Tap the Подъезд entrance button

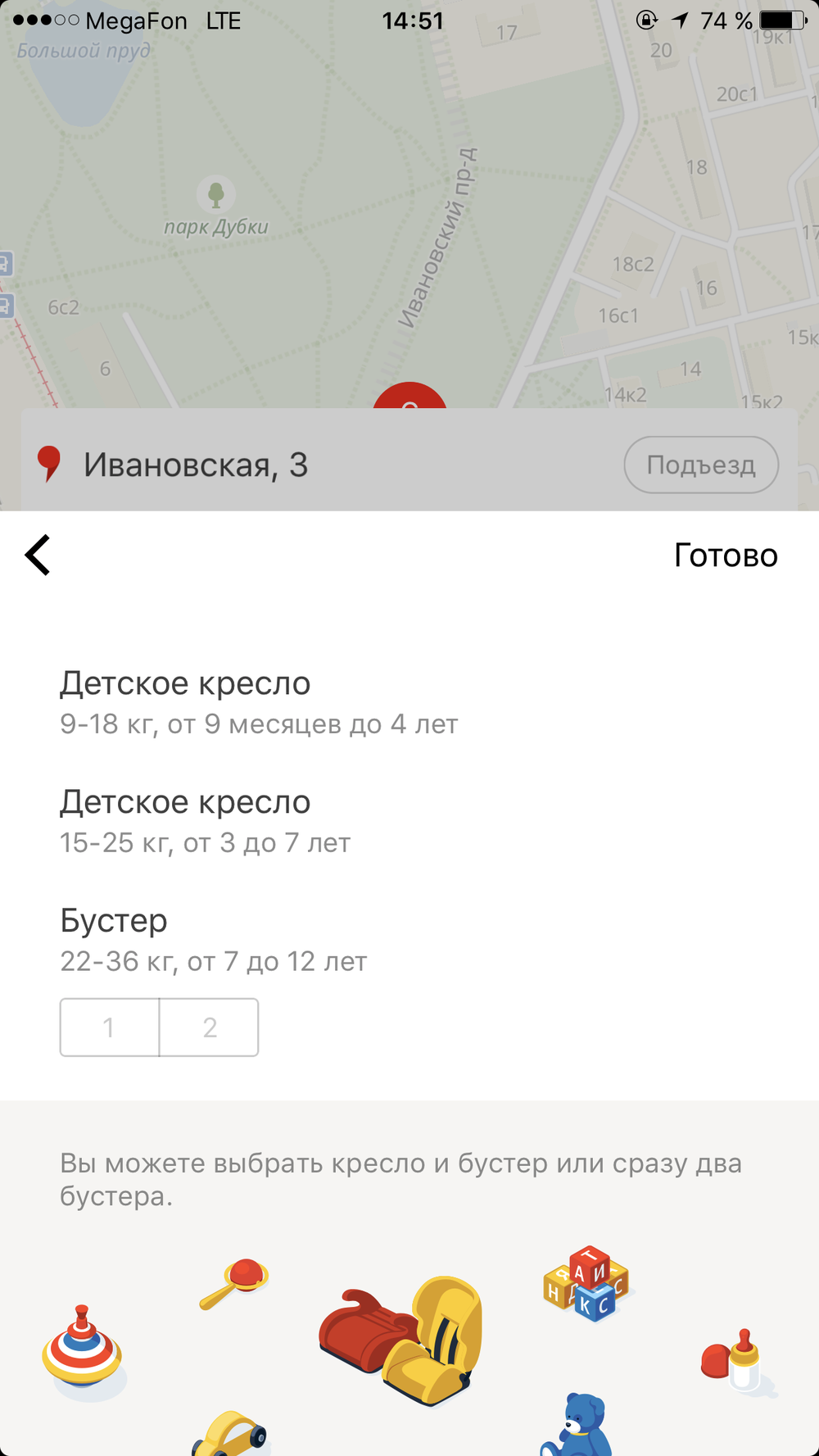coord(701,465)
